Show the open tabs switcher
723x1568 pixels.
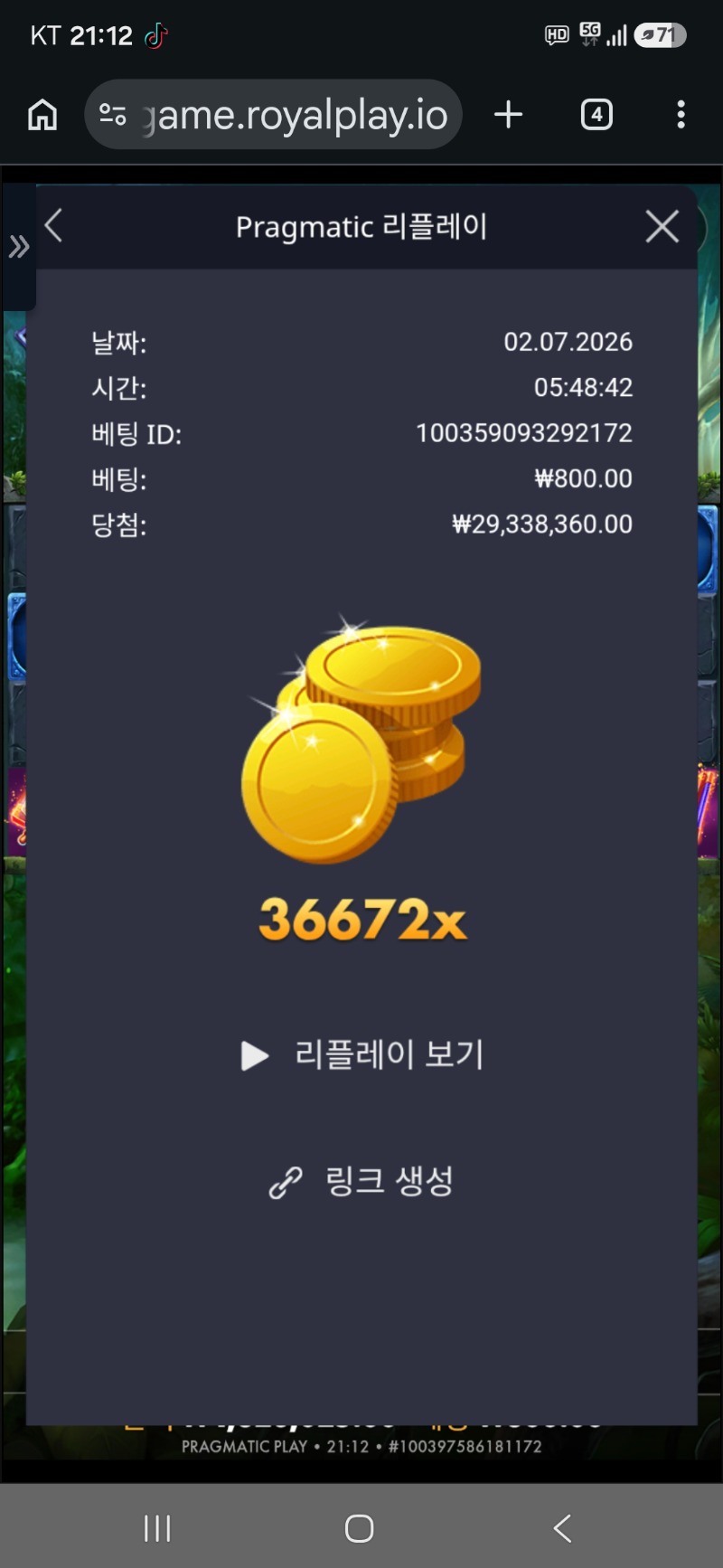click(596, 115)
